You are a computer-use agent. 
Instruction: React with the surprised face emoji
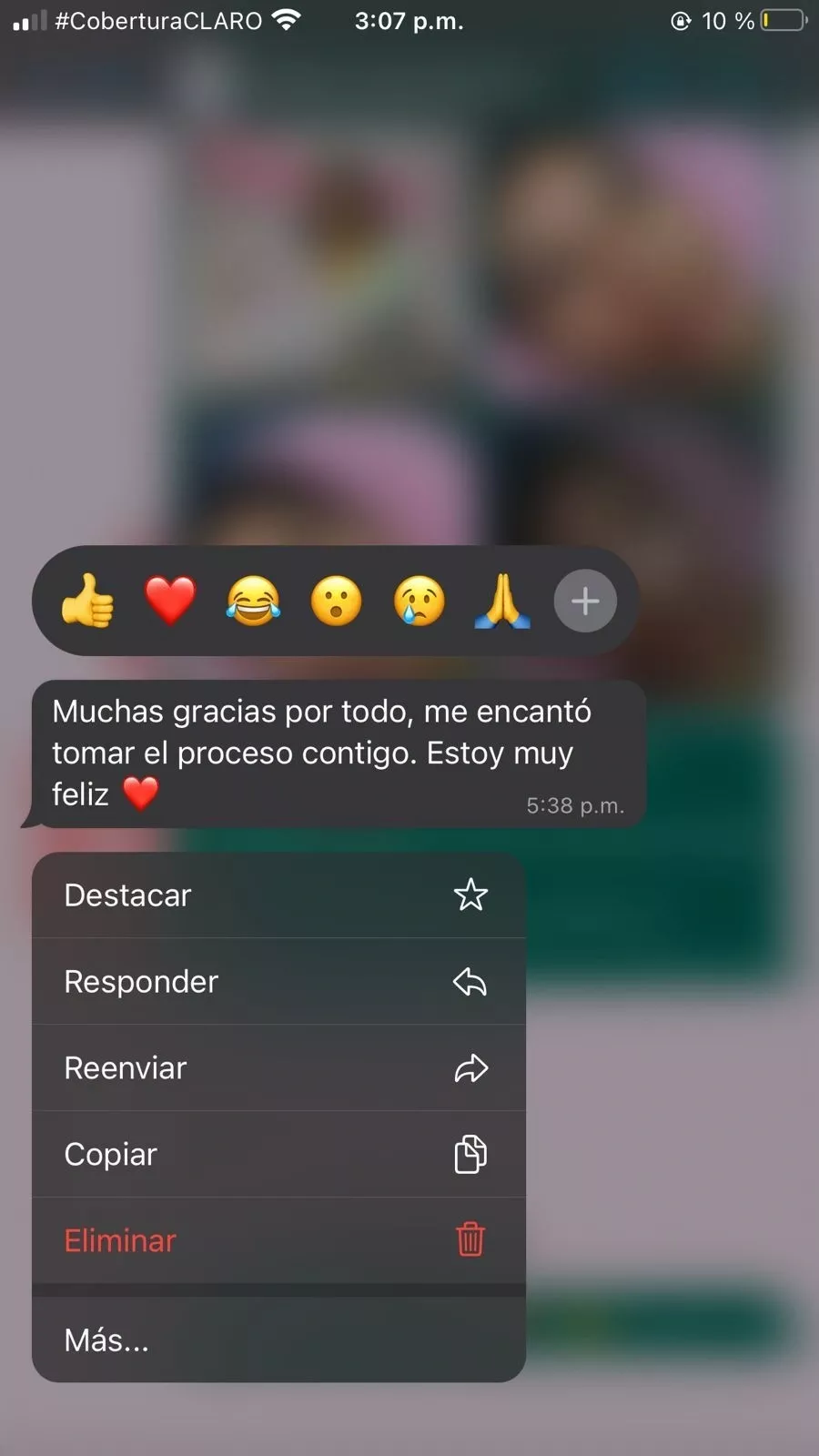click(x=336, y=601)
